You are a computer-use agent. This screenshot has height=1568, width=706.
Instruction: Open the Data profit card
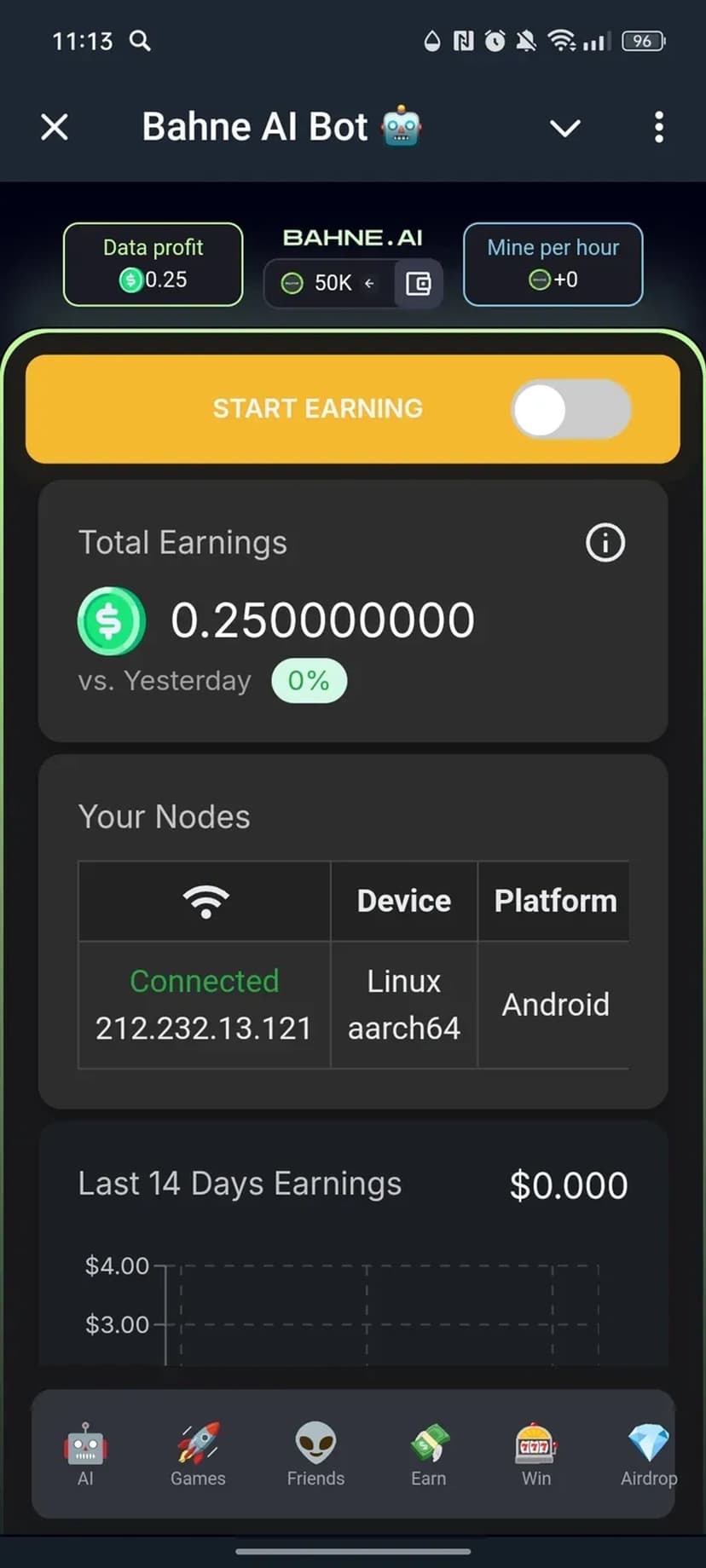coord(153,264)
